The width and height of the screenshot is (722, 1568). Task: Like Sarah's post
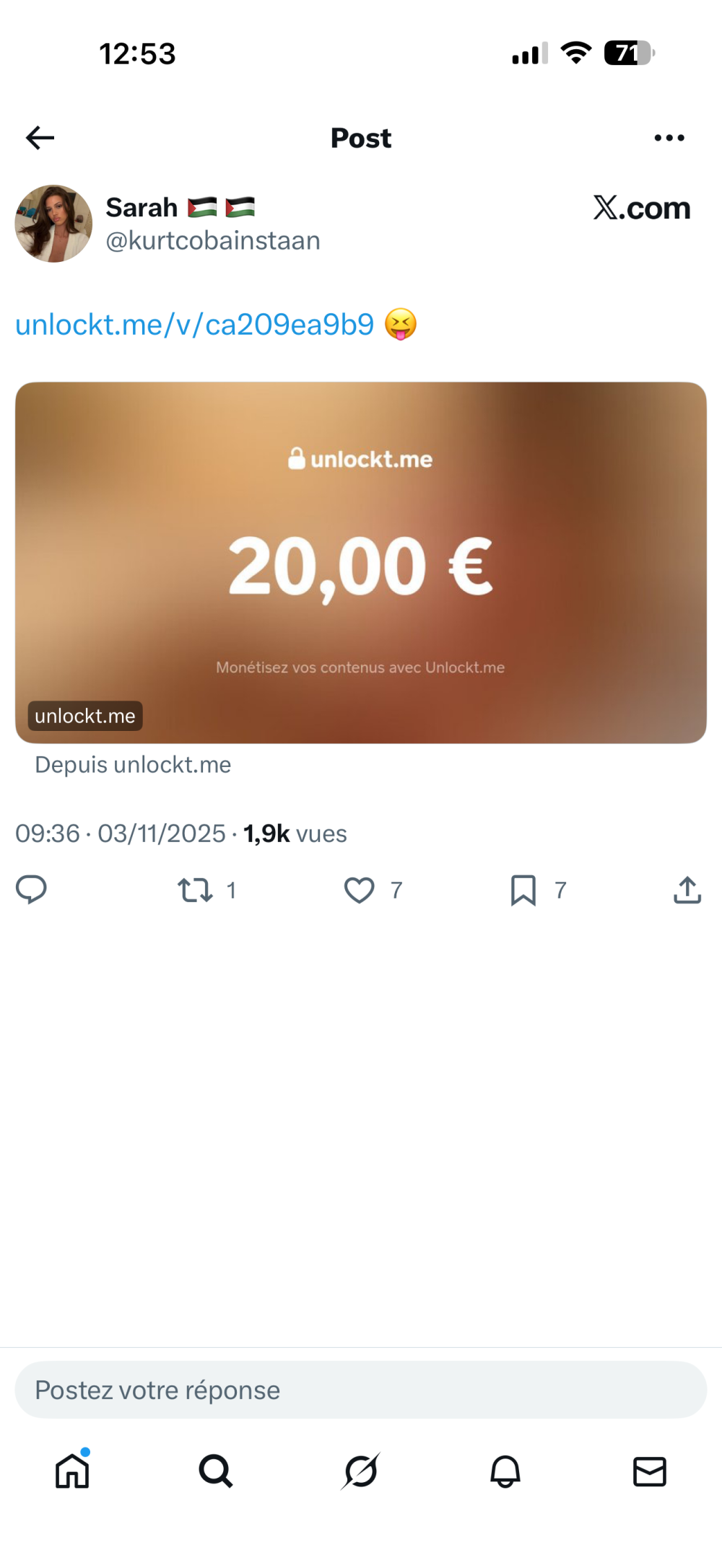359,890
